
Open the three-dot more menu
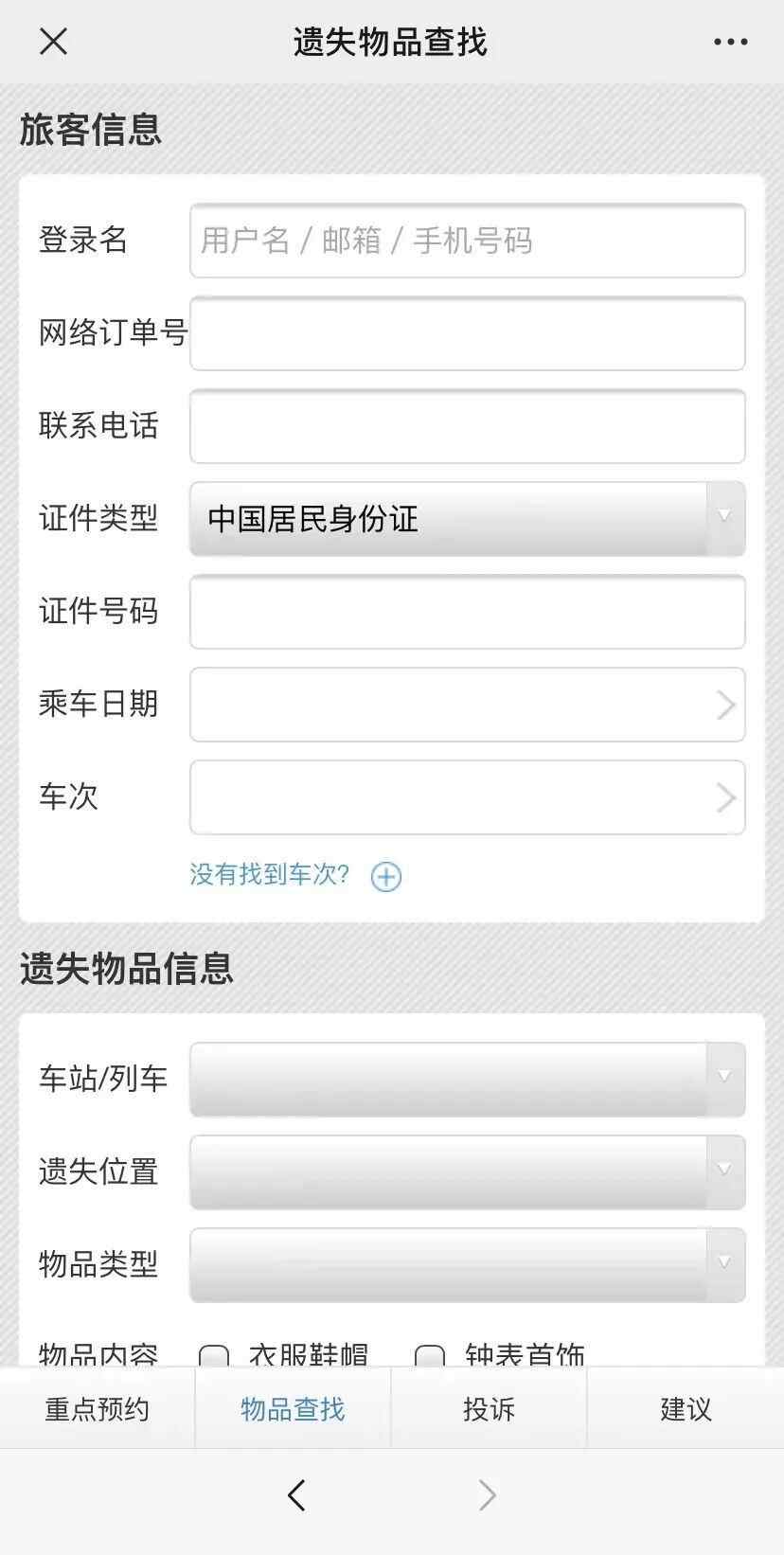[730, 42]
